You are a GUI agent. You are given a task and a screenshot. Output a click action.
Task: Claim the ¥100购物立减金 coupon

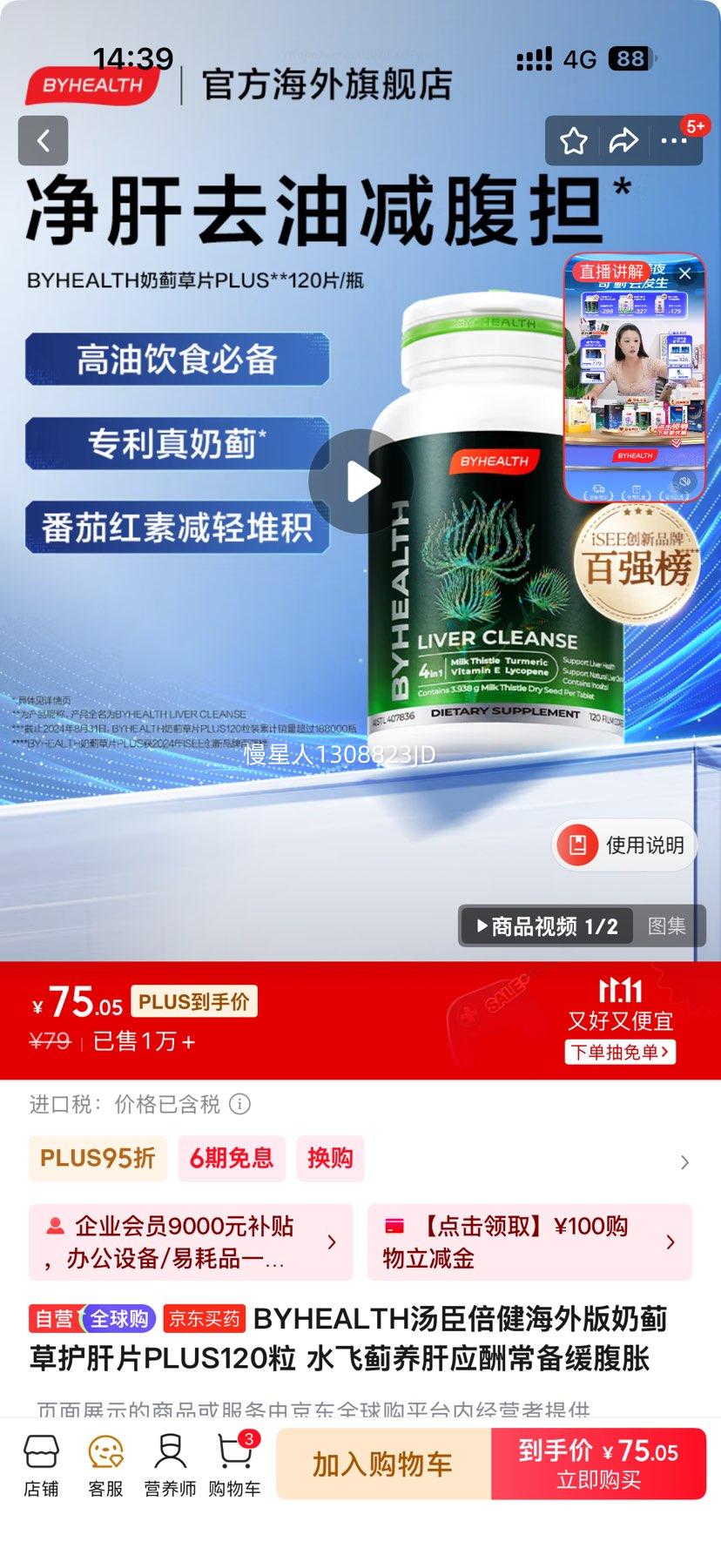[529, 1242]
